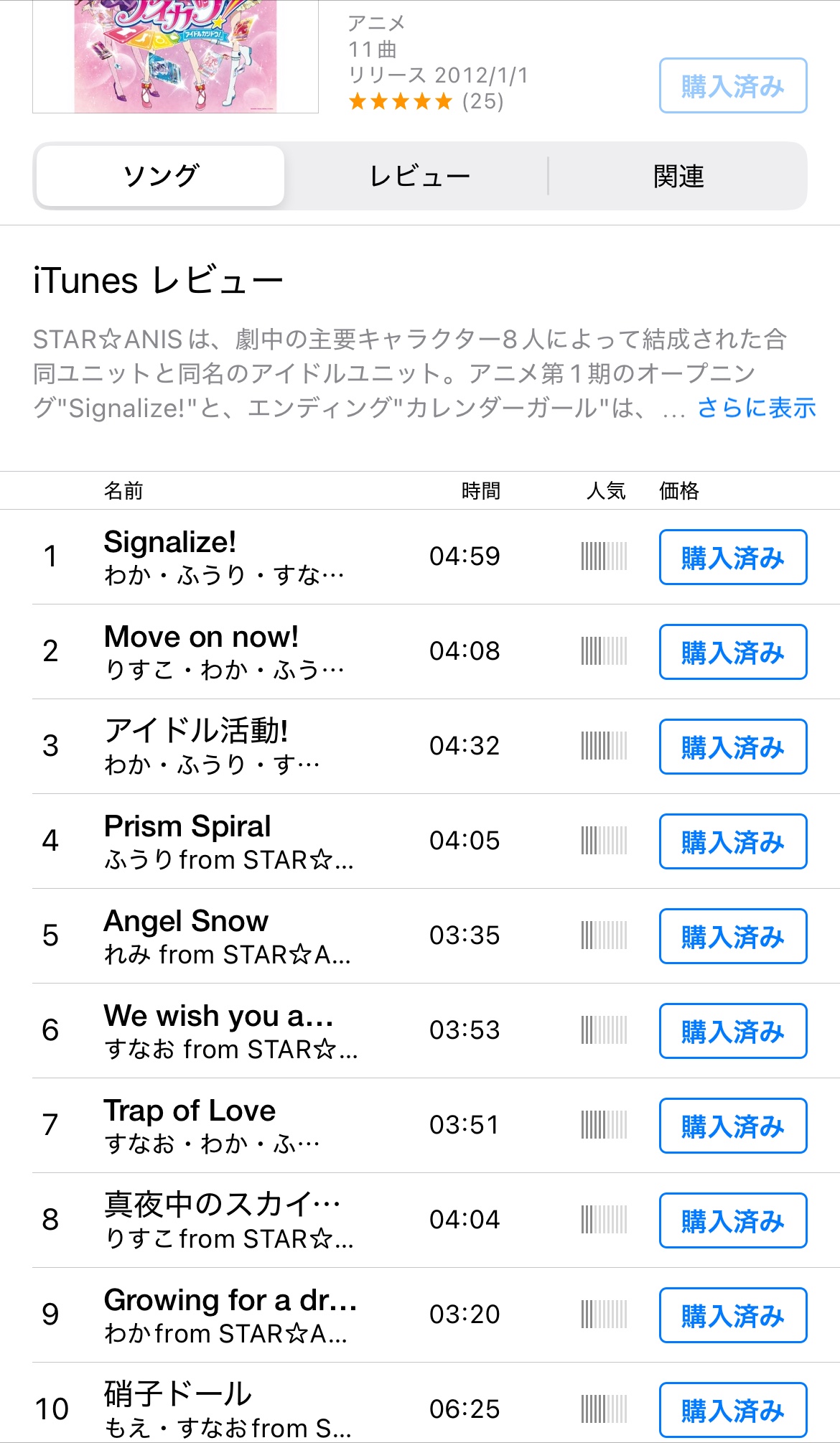Expand review with さらに表示

[x=756, y=408]
